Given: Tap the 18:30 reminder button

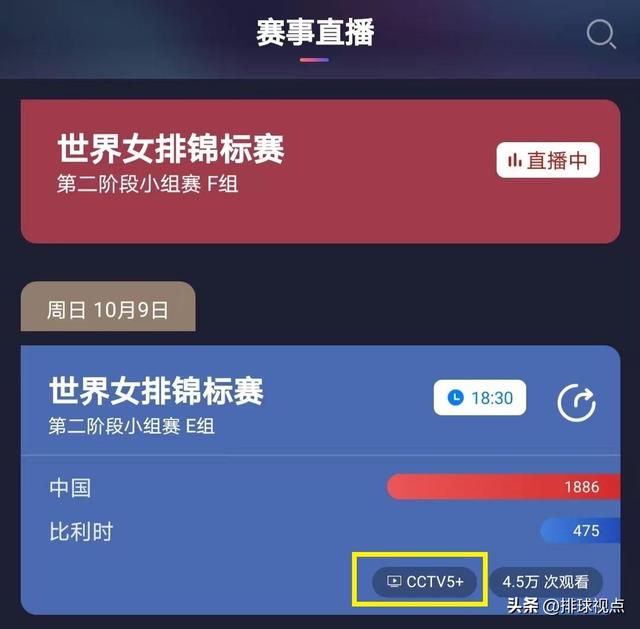Looking at the screenshot, I should (x=479, y=398).
